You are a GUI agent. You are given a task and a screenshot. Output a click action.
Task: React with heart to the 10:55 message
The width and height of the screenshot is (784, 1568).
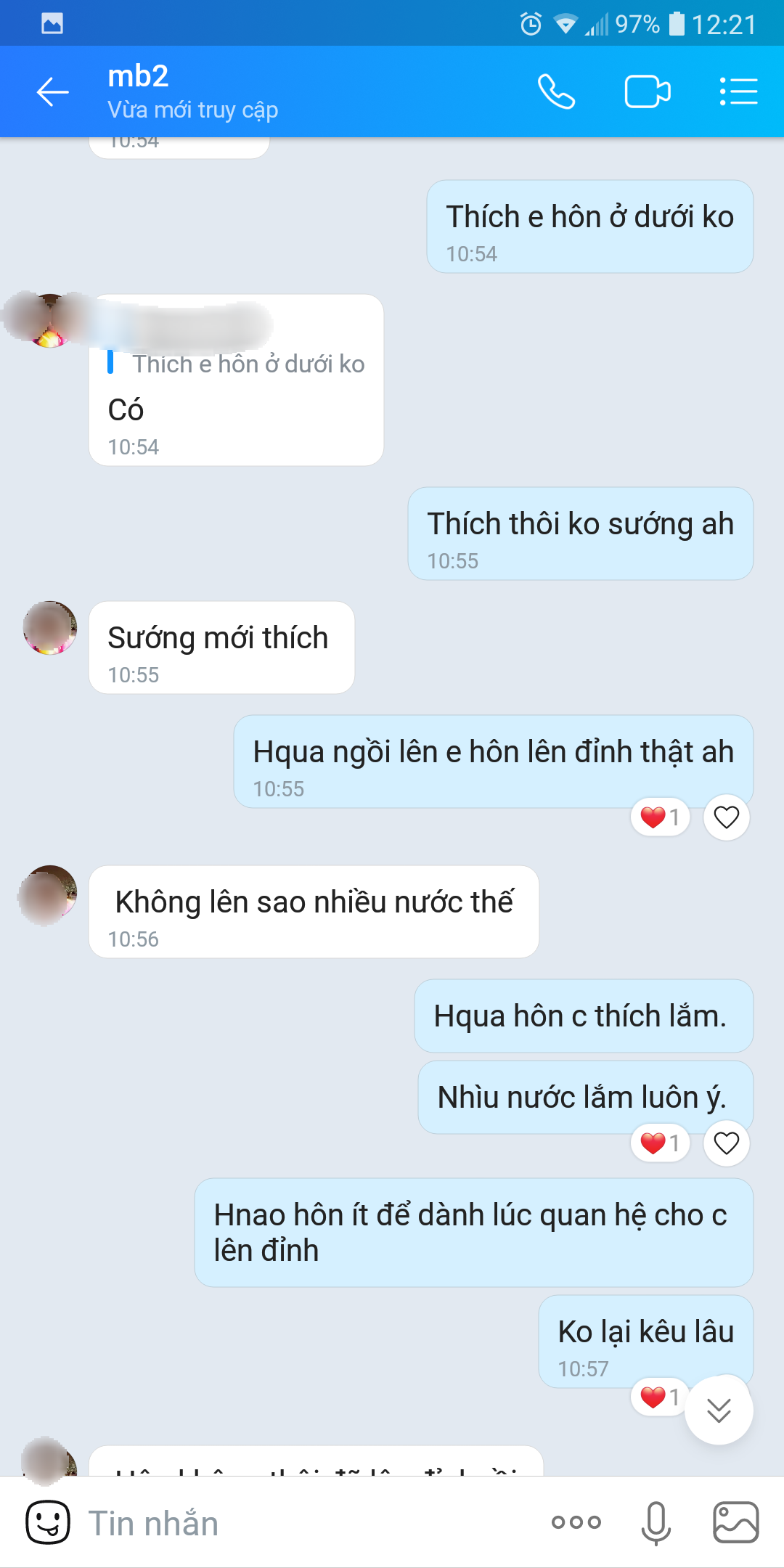tap(726, 817)
